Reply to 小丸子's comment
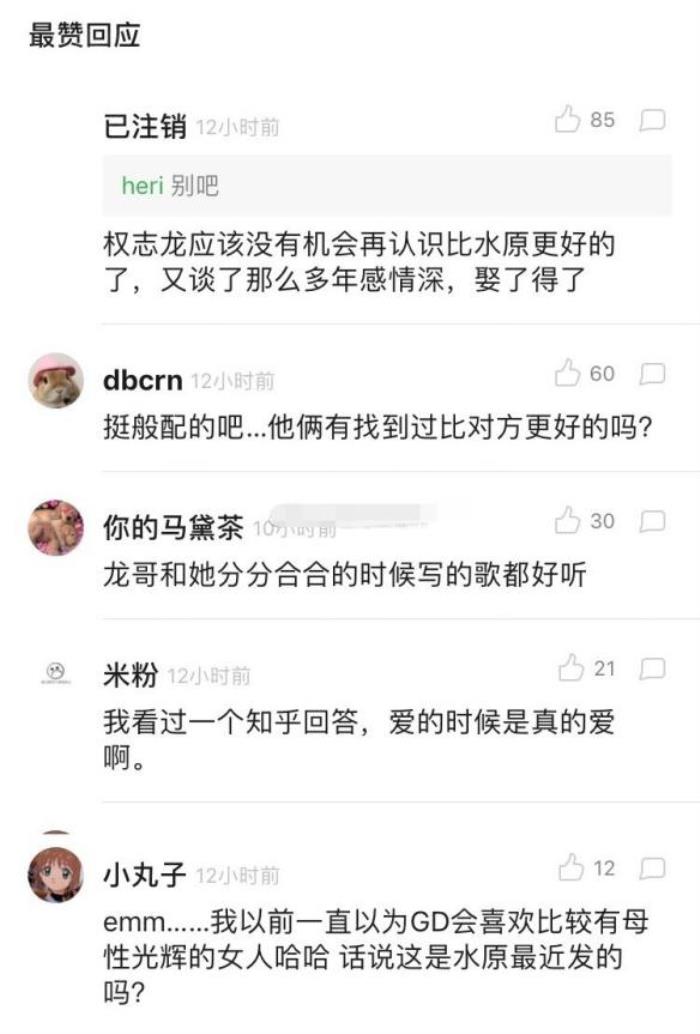This screenshot has height=1034, width=700. tap(652, 869)
